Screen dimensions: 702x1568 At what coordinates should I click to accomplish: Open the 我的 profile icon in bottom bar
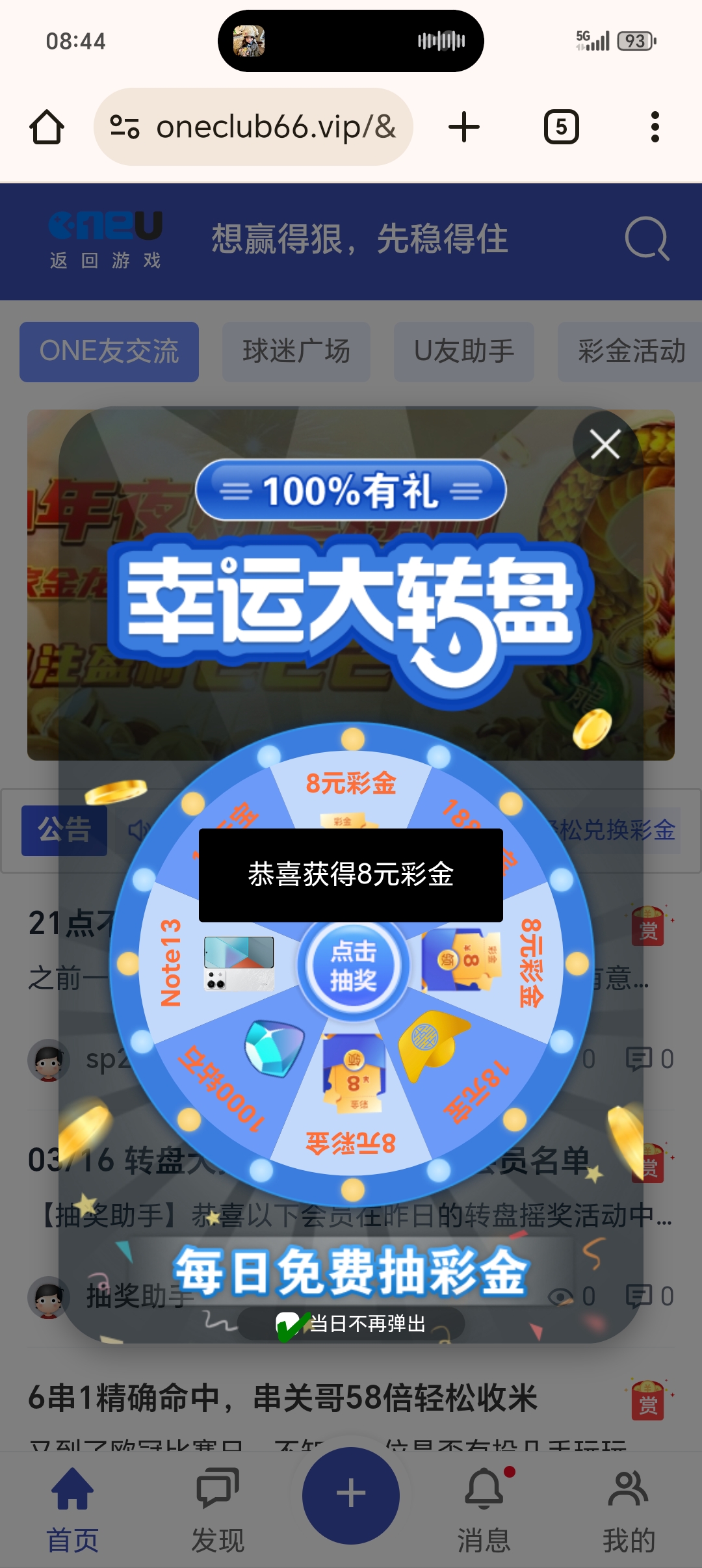pyautogui.click(x=626, y=1489)
